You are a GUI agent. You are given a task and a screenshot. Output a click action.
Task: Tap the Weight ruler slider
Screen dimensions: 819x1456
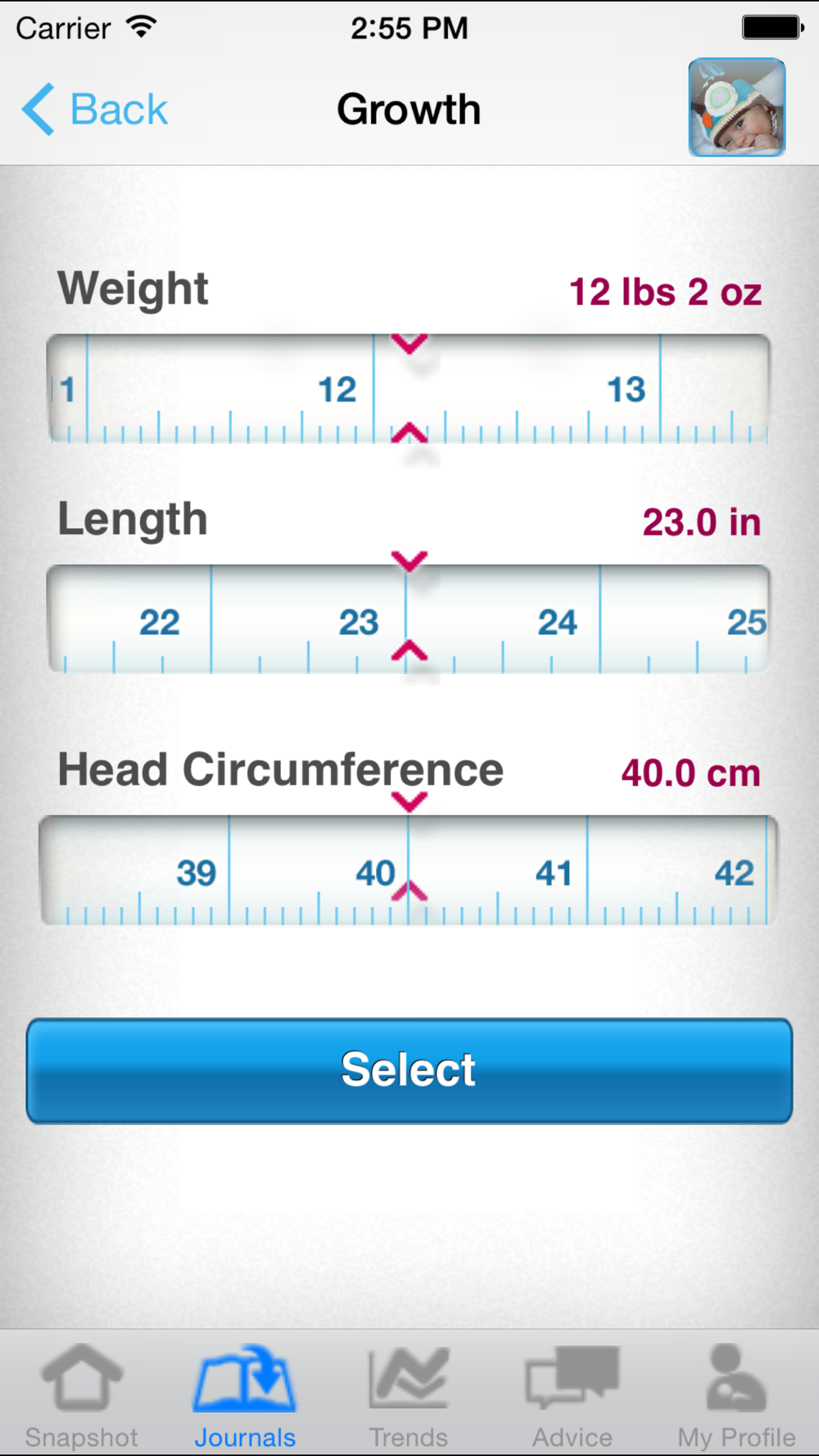click(x=409, y=389)
